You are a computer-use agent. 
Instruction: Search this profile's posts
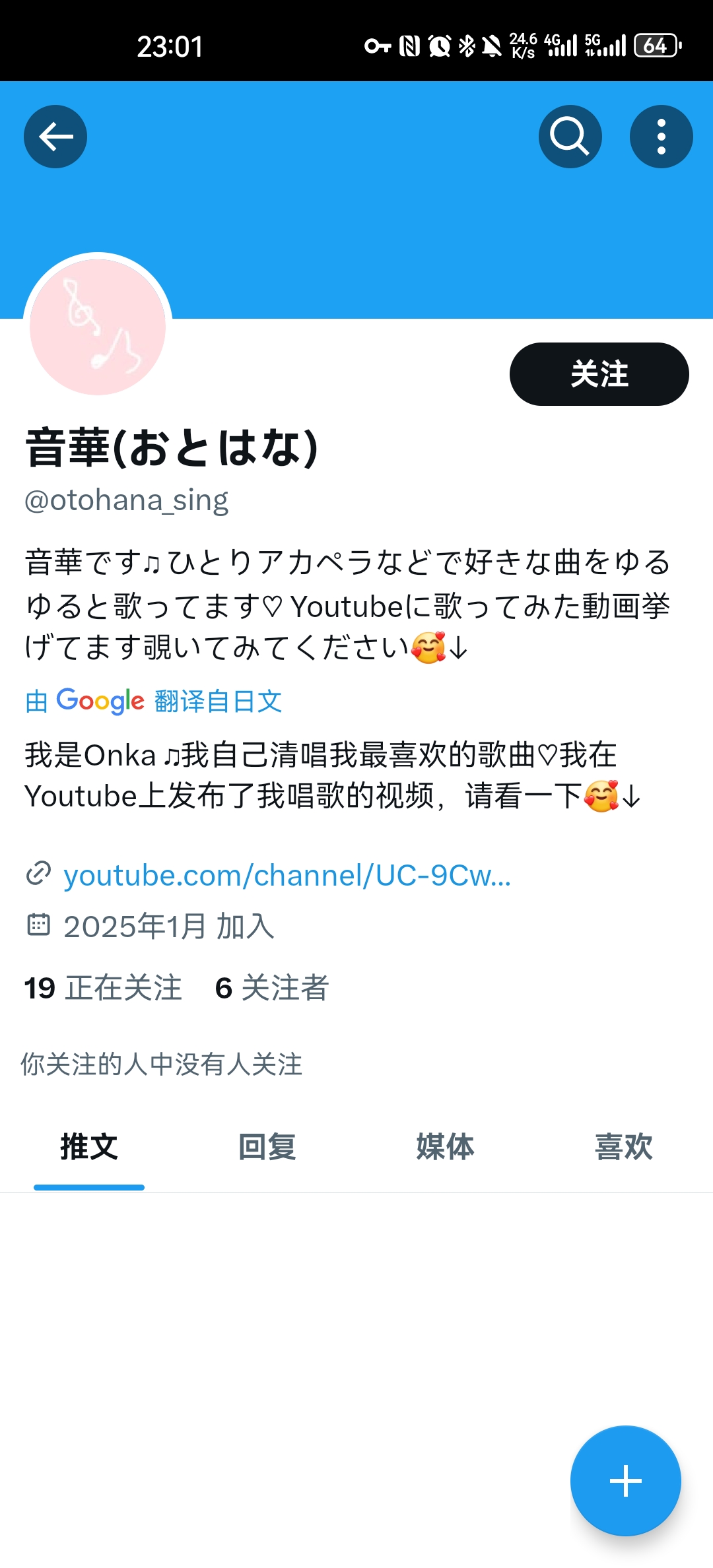[x=570, y=137]
